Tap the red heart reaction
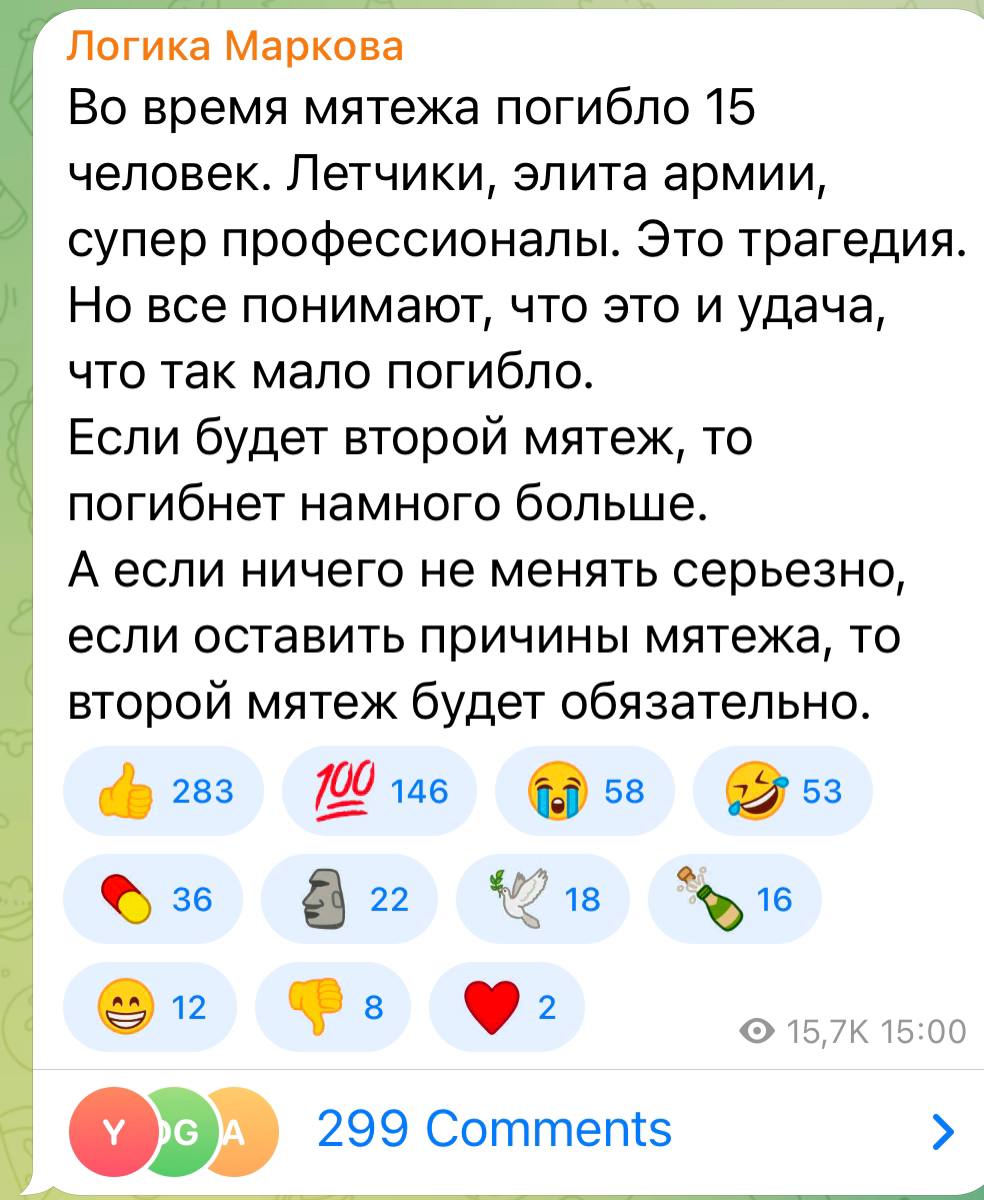984x1200 pixels. tap(506, 1008)
